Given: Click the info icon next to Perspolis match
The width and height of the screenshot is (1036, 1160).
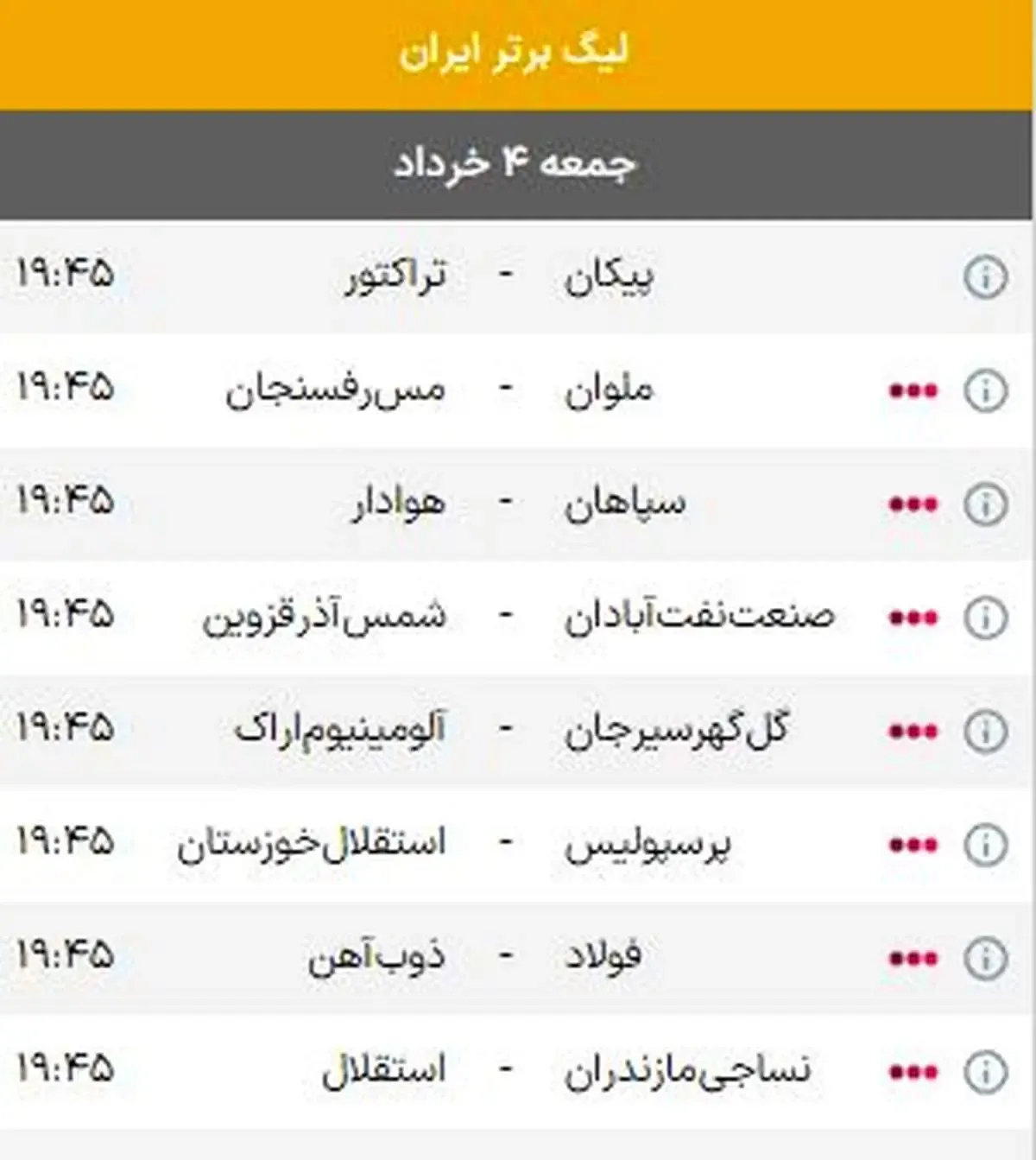Looking at the screenshot, I should point(984,842).
